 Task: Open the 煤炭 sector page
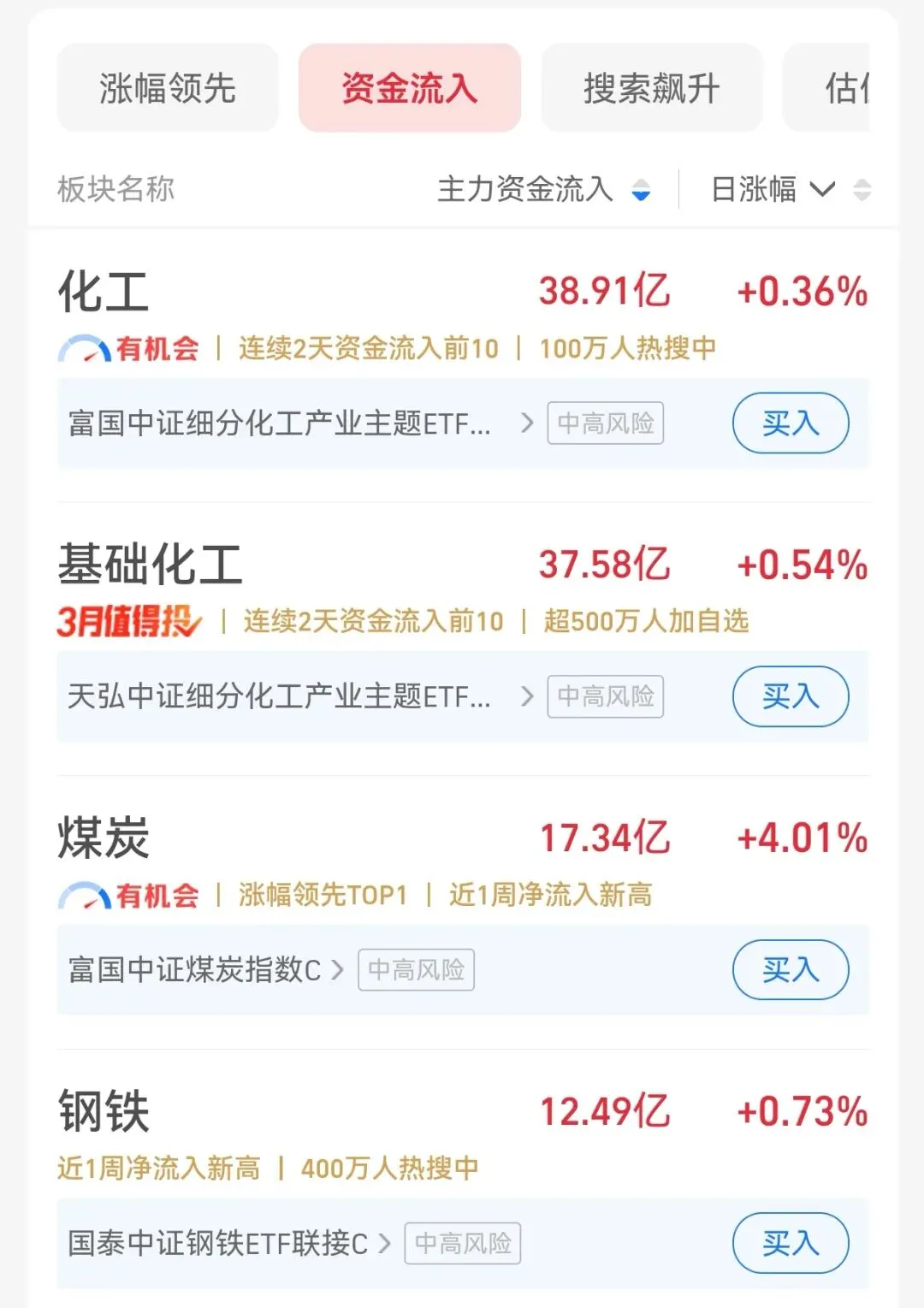click(104, 838)
